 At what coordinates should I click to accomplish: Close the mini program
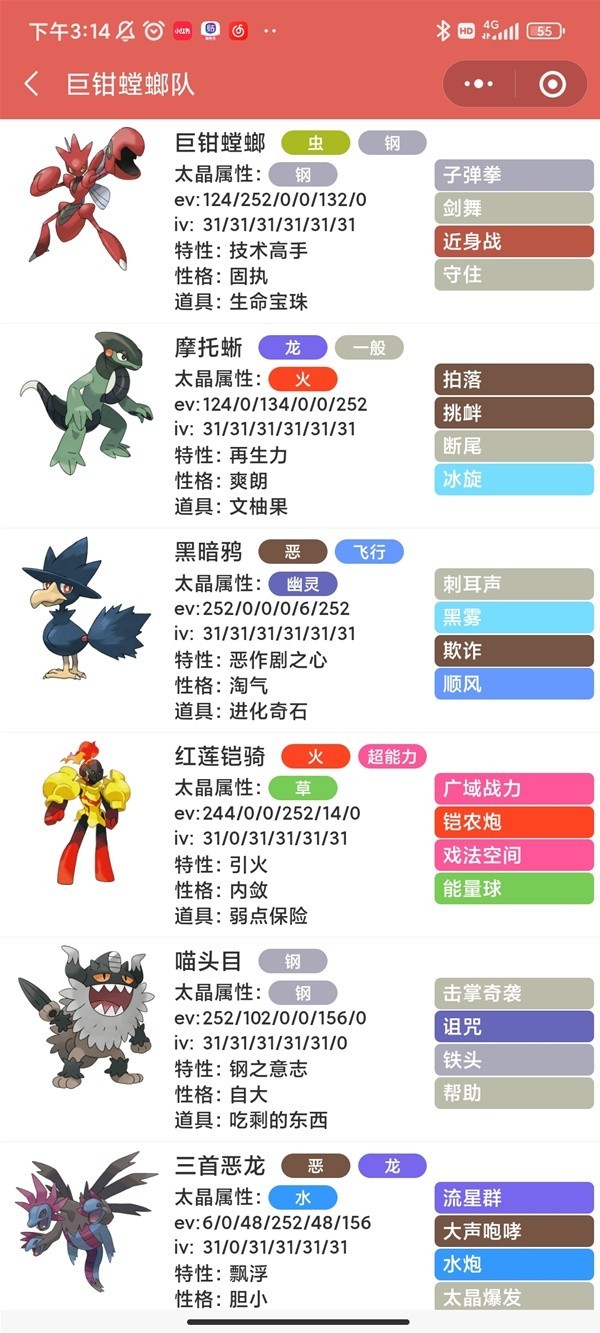coord(552,84)
